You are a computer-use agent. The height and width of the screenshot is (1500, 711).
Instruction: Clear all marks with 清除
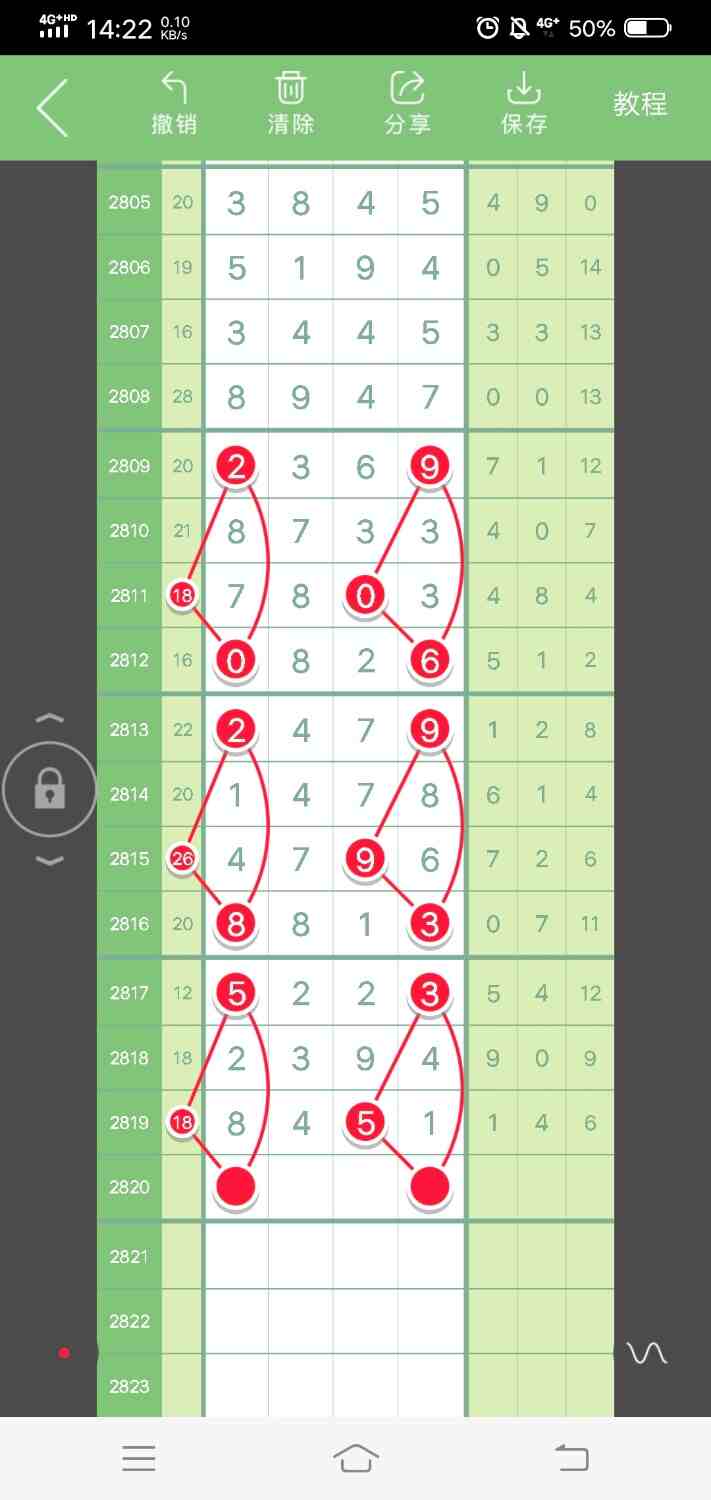pos(291,104)
